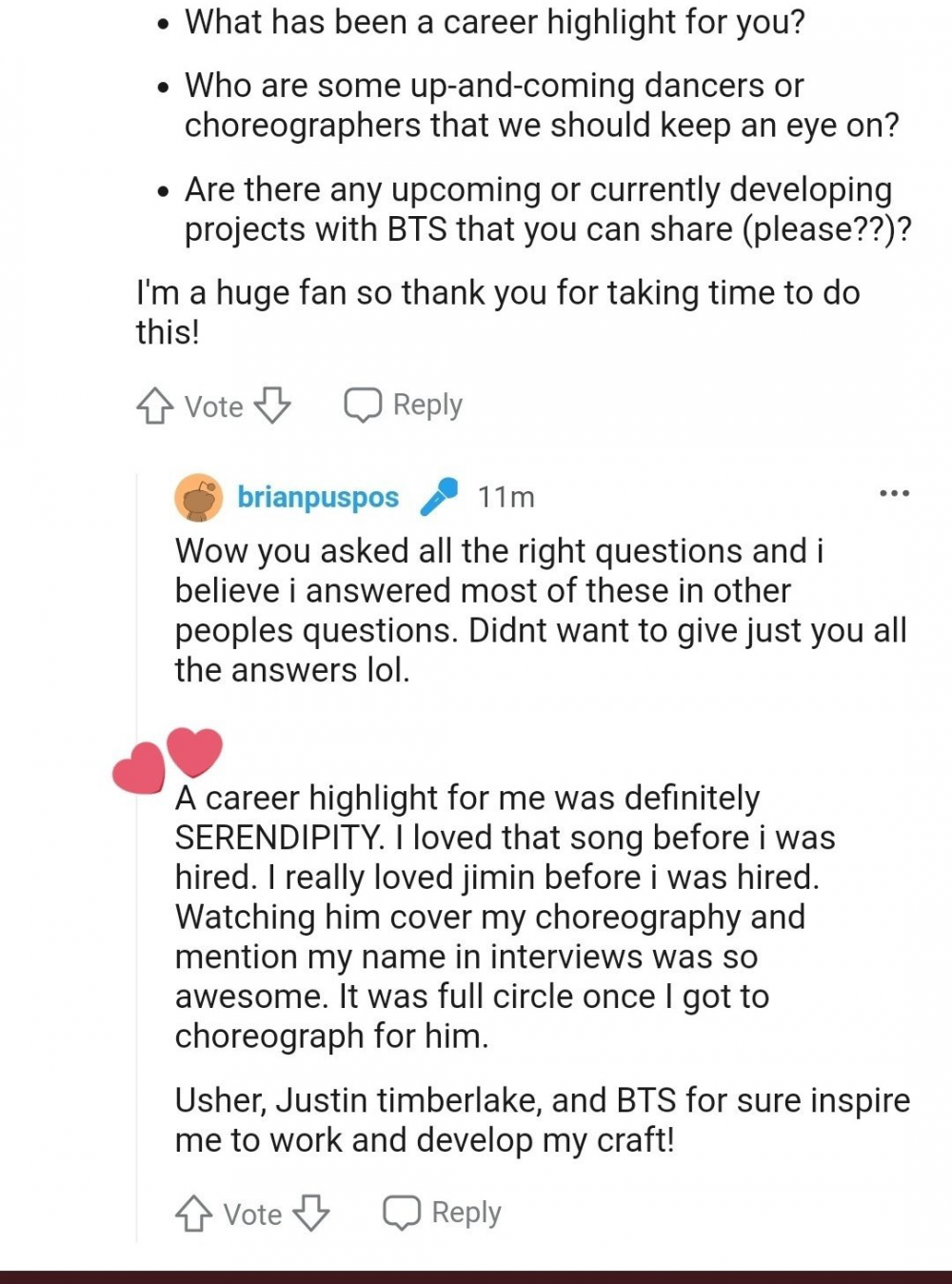Reply to brianpuspos's comment

(x=442, y=1213)
